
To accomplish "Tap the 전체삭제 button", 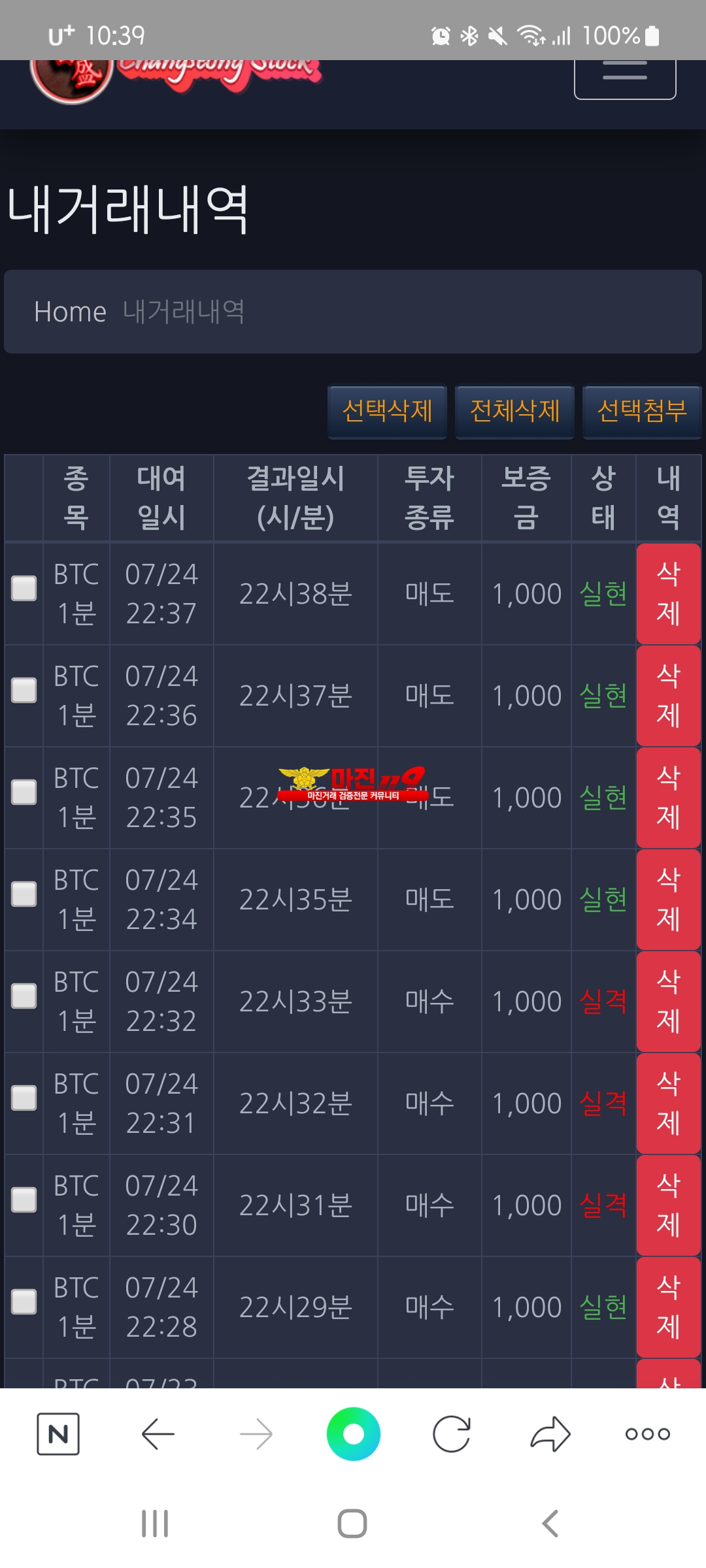I will coord(514,411).
